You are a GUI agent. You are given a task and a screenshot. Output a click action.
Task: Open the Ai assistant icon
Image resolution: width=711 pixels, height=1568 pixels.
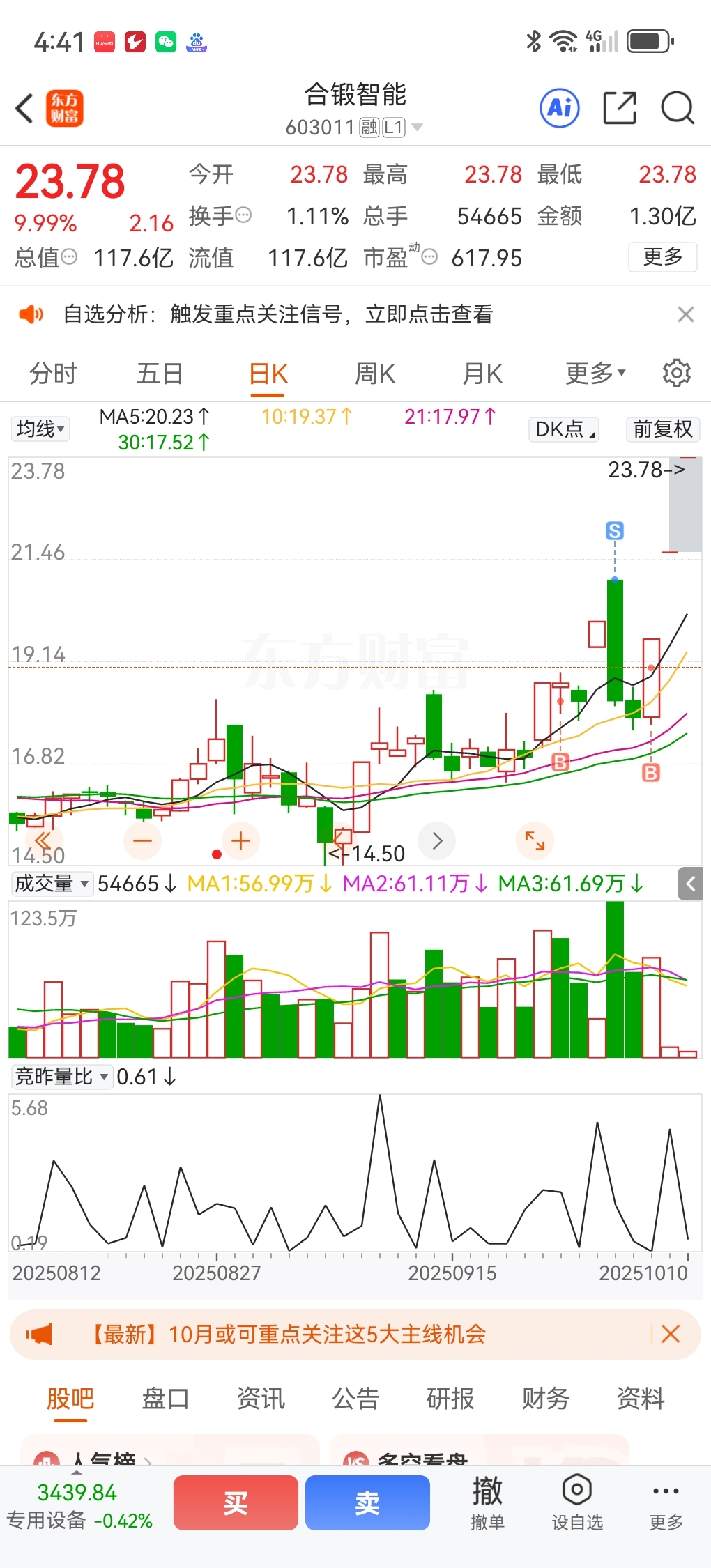pyautogui.click(x=560, y=108)
